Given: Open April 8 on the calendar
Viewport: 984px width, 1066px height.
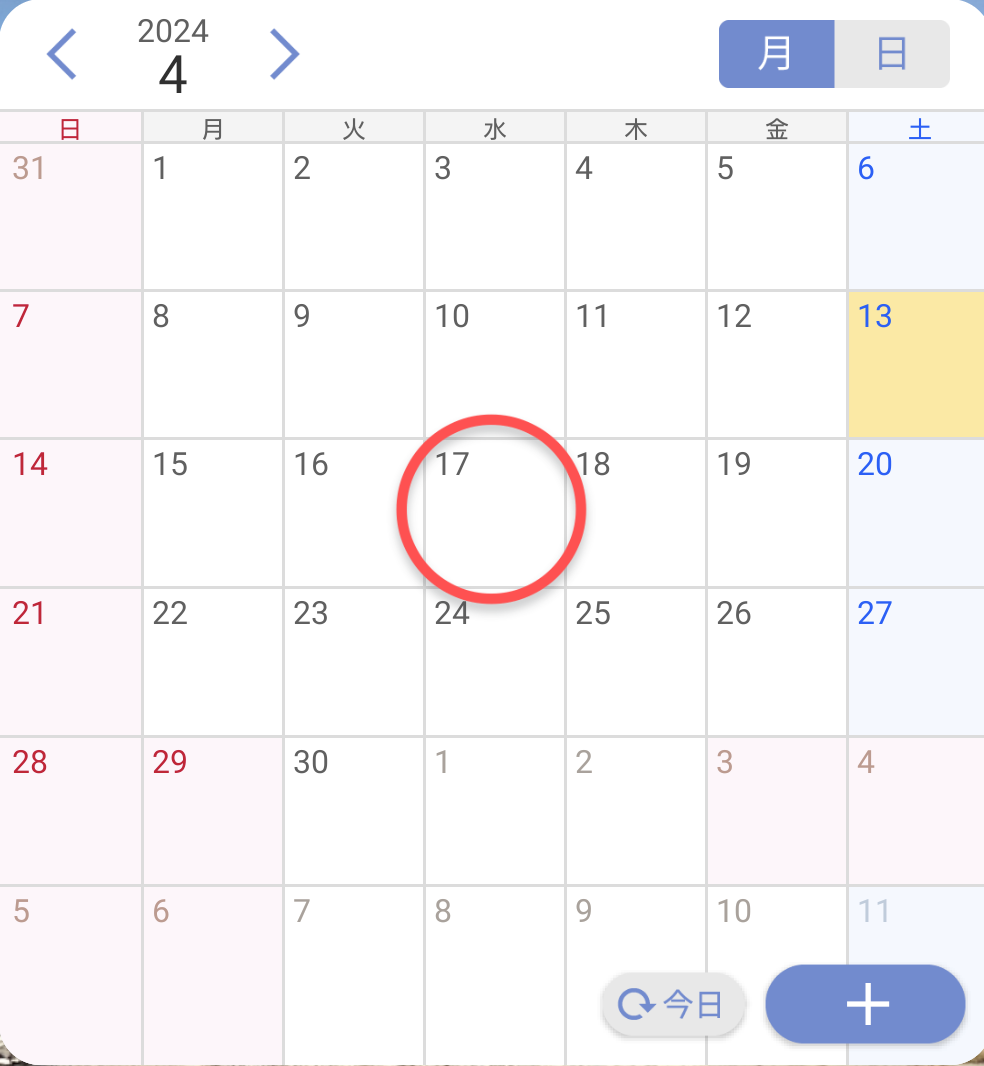Looking at the screenshot, I should (212, 364).
